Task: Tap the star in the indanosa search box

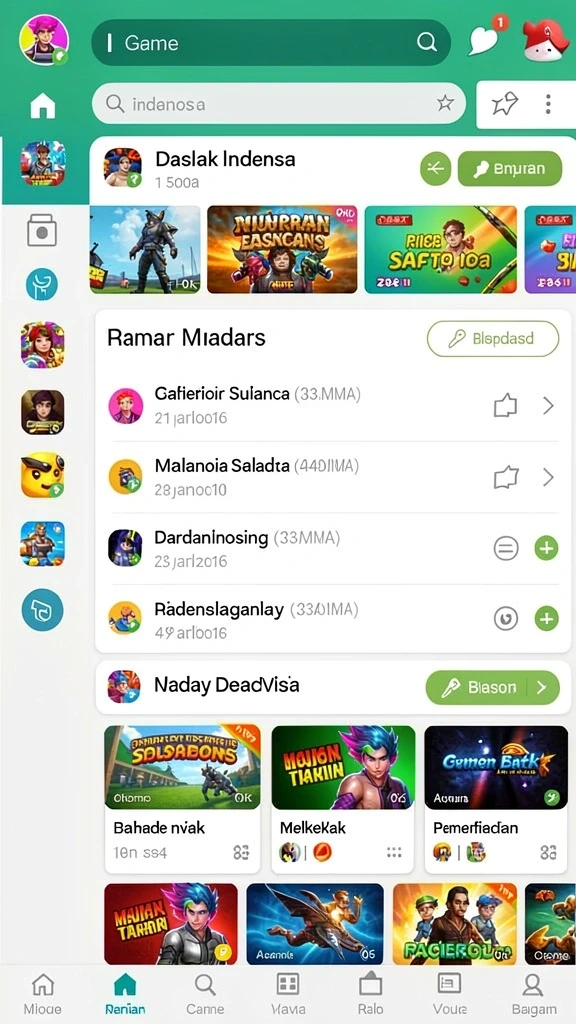Action: (x=445, y=103)
